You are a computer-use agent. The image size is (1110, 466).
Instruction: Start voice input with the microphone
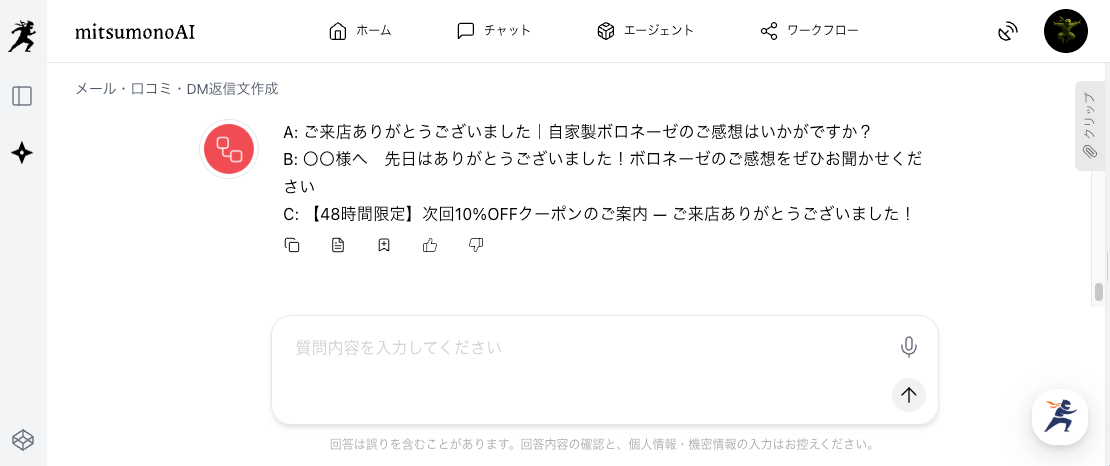pos(908,347)
